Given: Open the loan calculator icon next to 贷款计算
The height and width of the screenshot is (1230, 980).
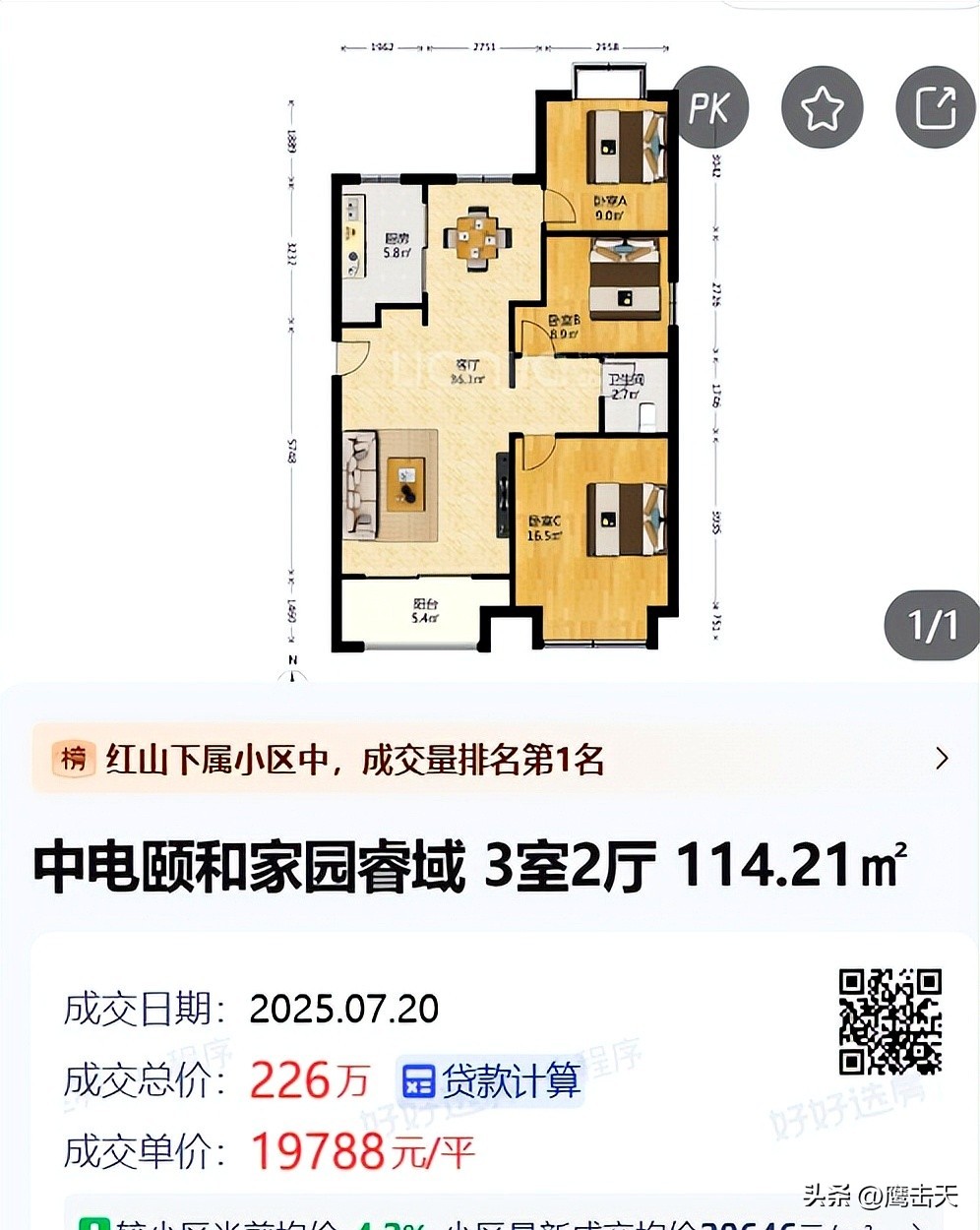Looking at the screenshot, I should [418, 1080].
